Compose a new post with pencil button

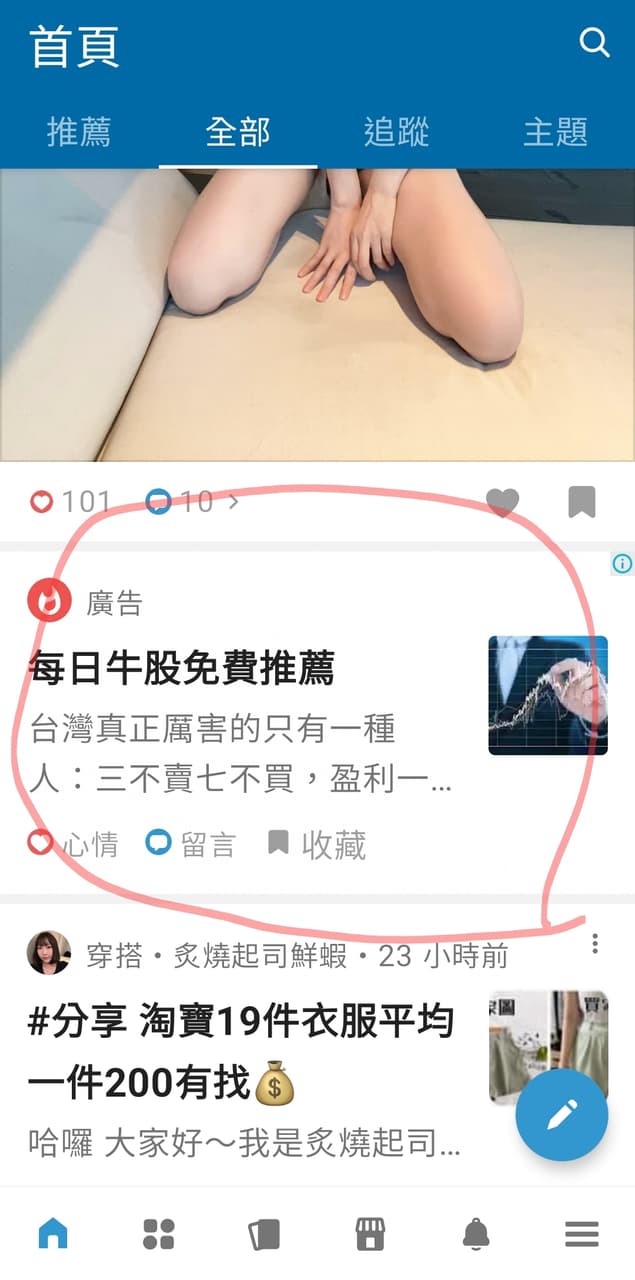(562, 1114)
